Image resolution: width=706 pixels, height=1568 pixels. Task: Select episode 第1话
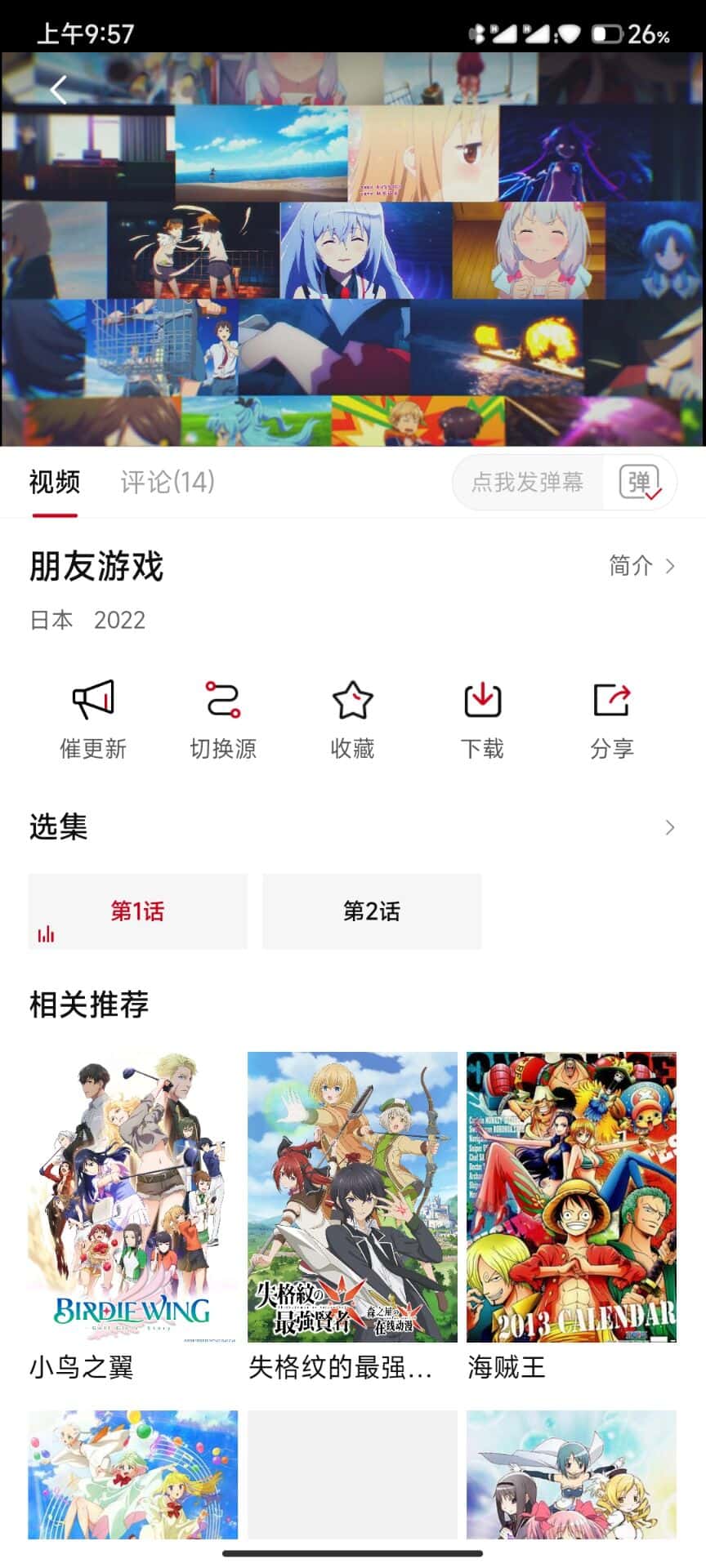coord(137,911)
